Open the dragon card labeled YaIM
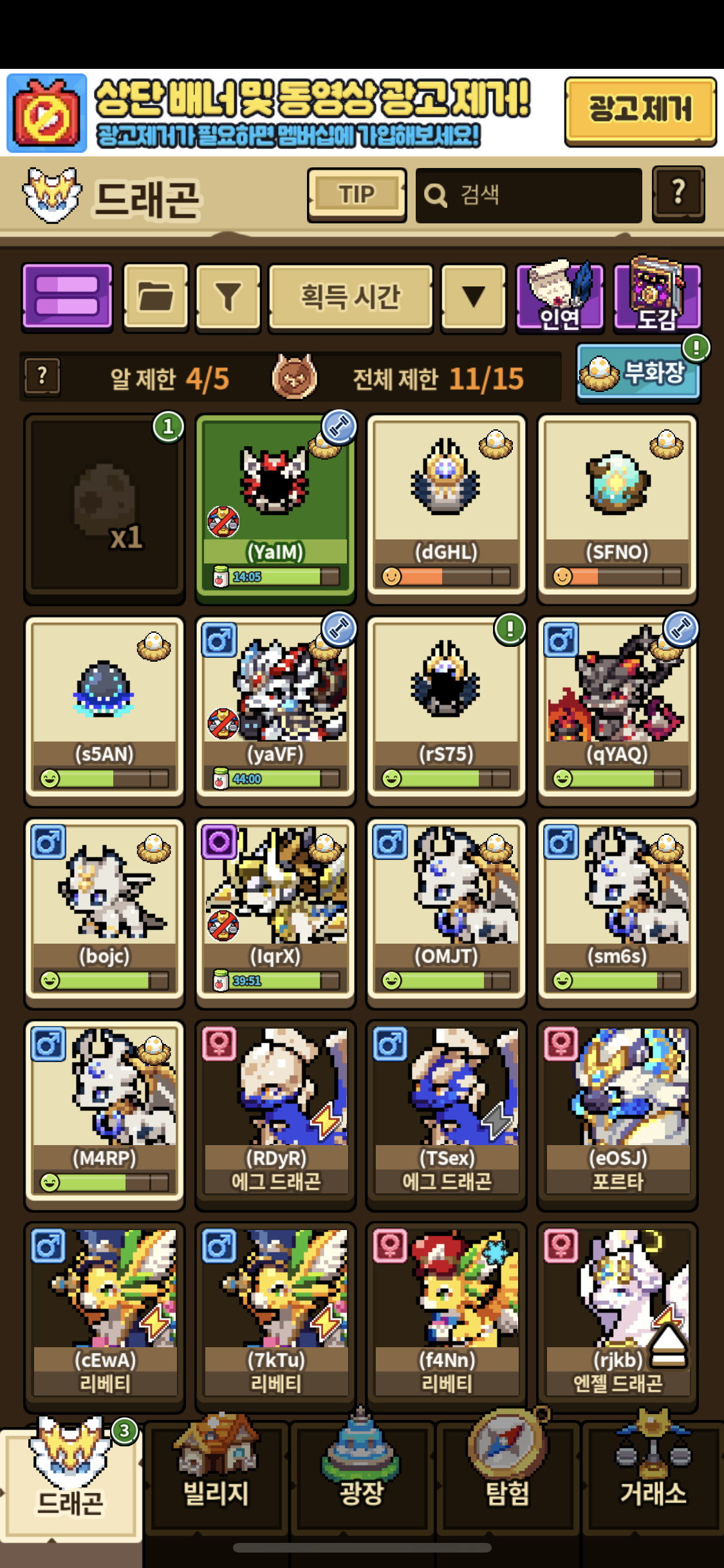The image size is (724, 1568). (x=275, y=509)
